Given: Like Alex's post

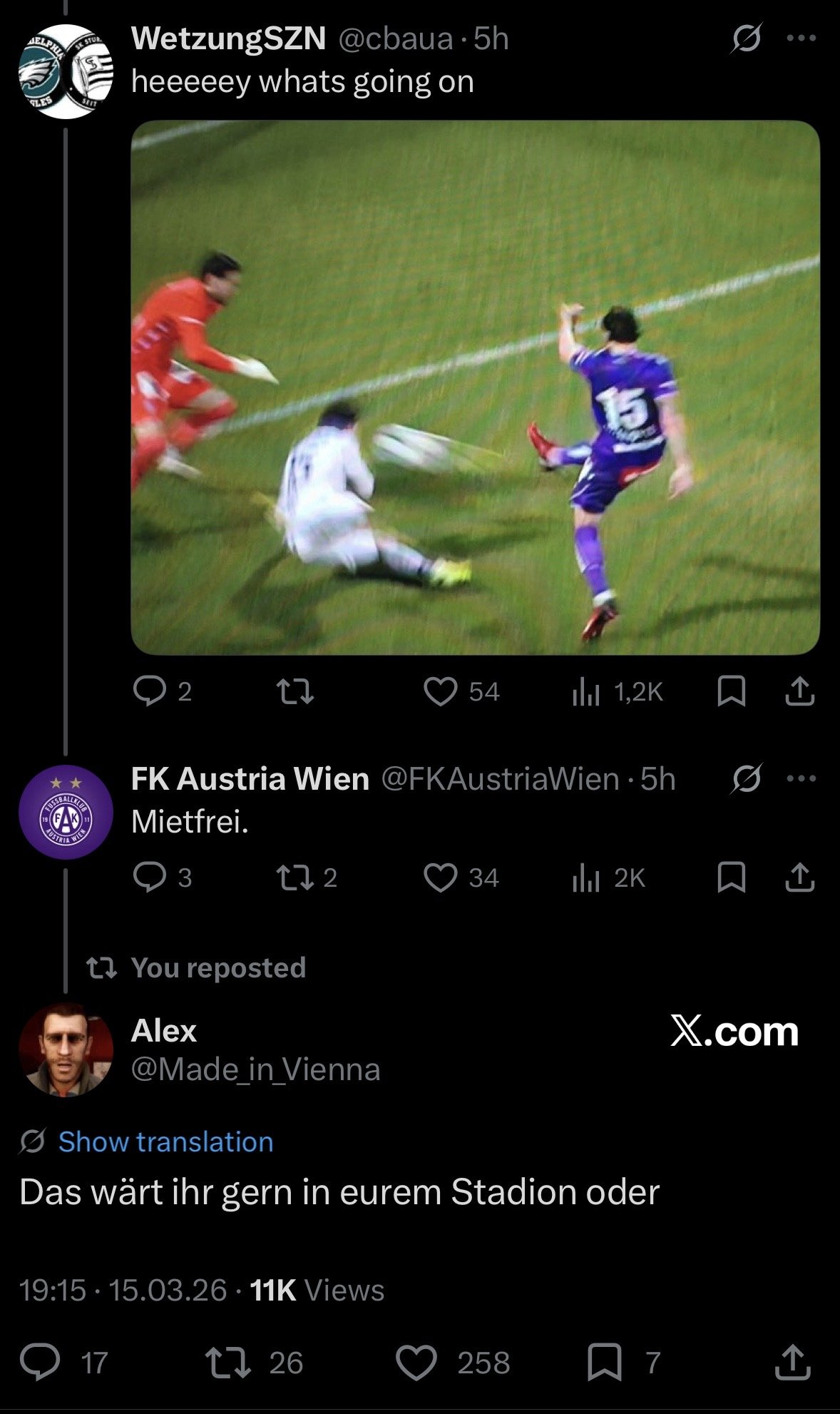Looking at the screenshot, I should coord(416,1362).
